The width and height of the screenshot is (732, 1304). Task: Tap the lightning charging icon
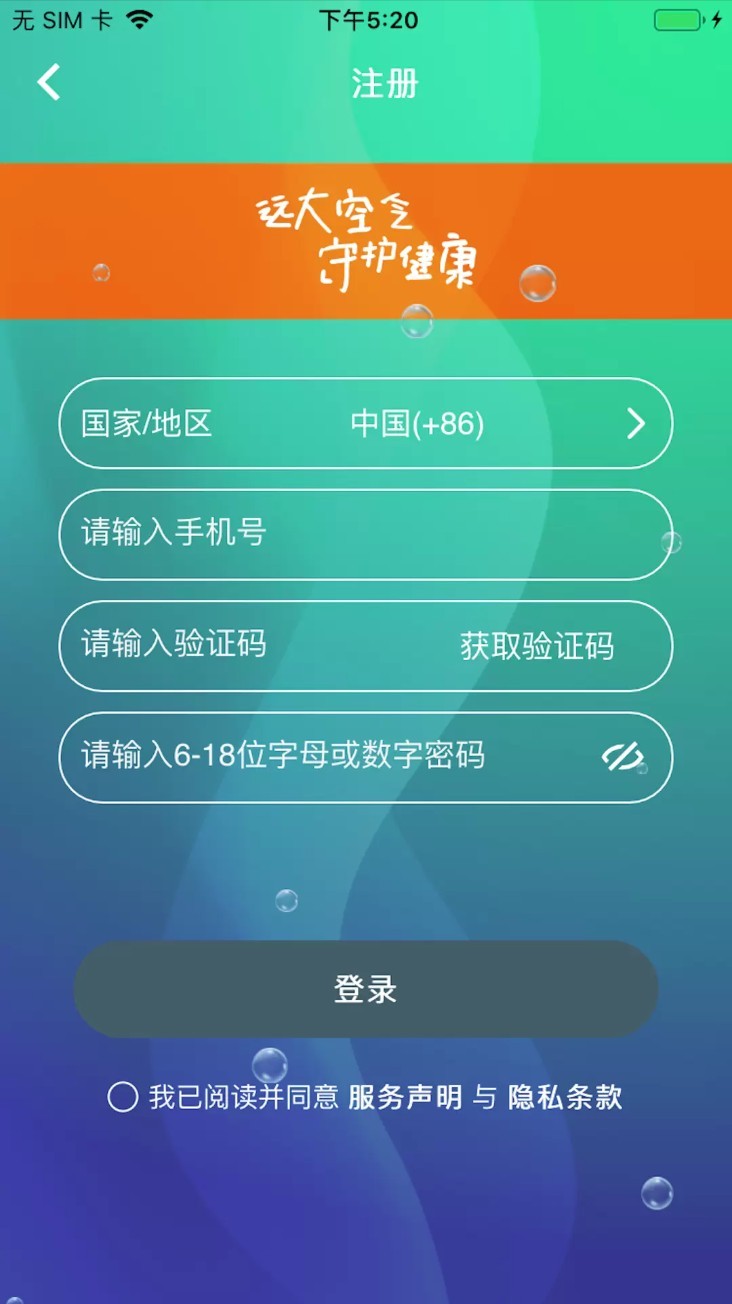(717, 18)
